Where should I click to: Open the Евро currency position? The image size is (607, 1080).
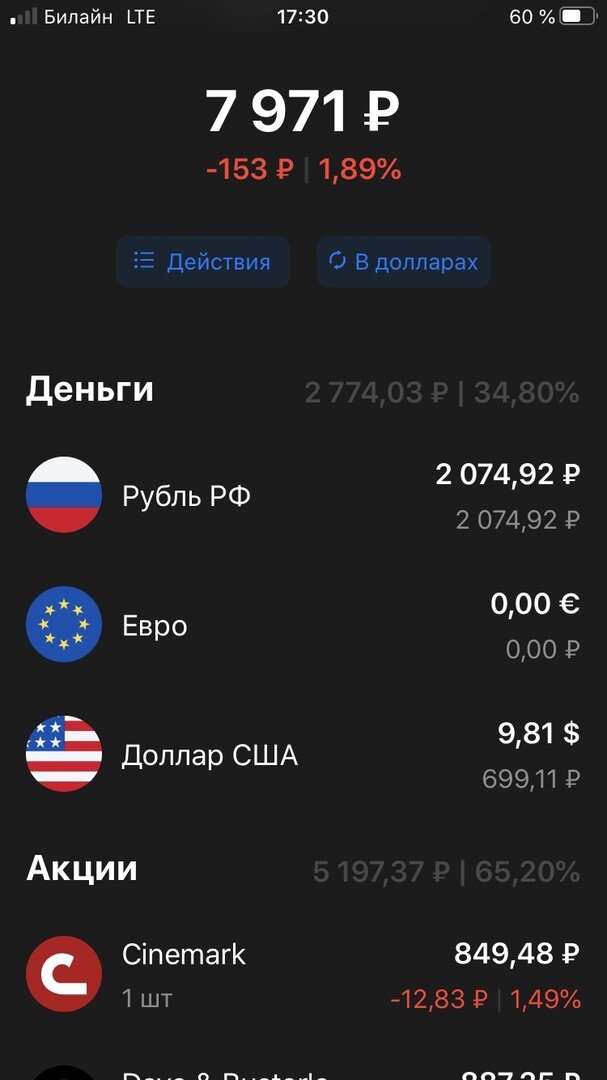302,625
